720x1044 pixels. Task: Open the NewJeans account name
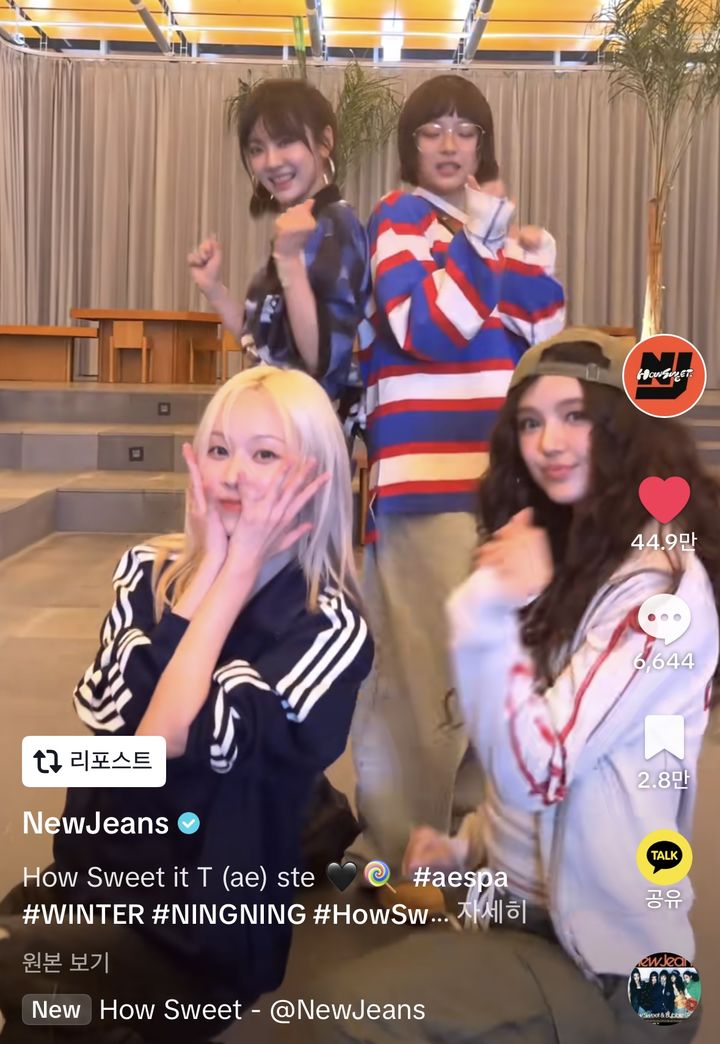[x=96, y=823]
